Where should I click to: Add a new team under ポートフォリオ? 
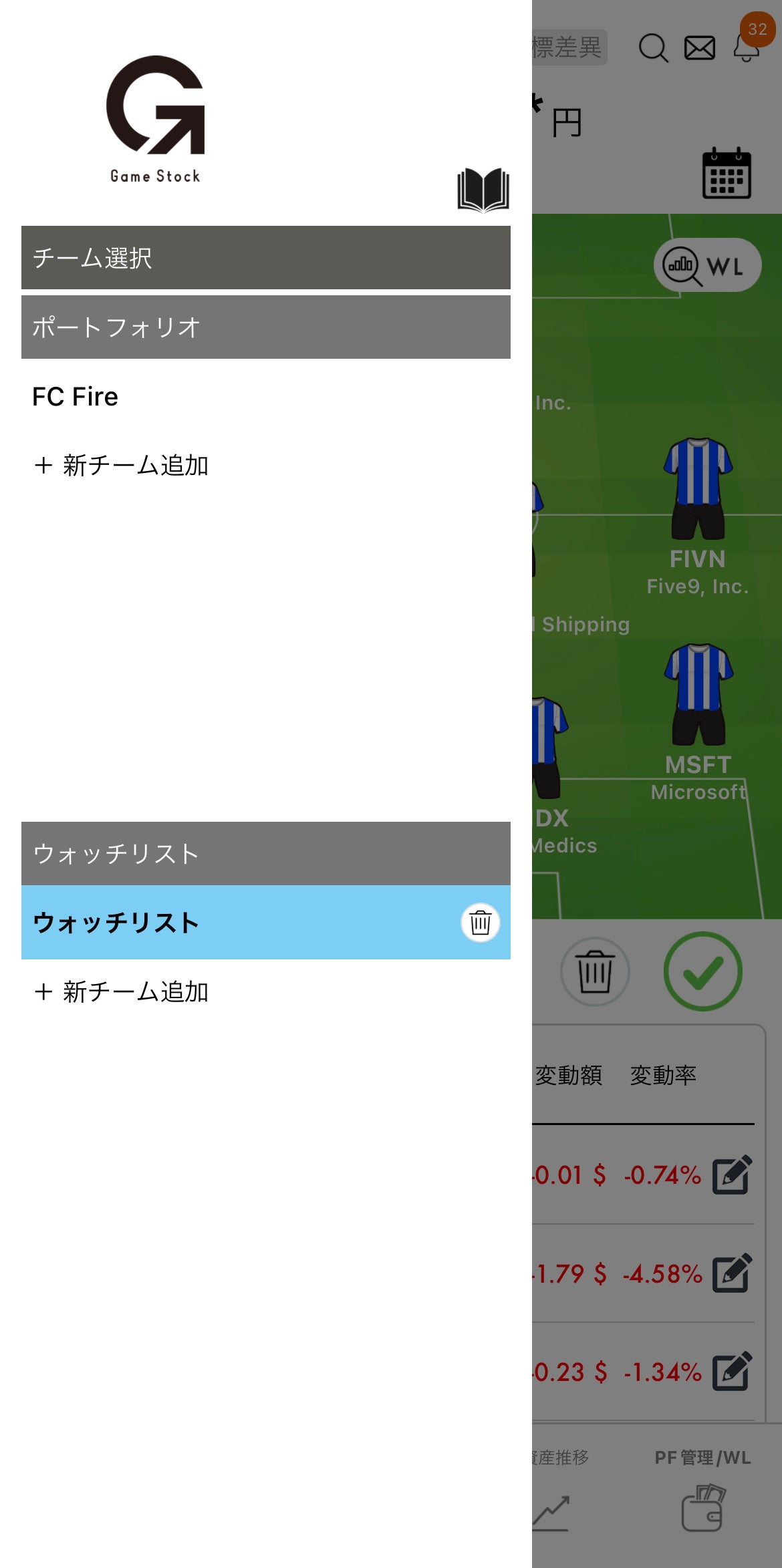[x=122, y=466]
